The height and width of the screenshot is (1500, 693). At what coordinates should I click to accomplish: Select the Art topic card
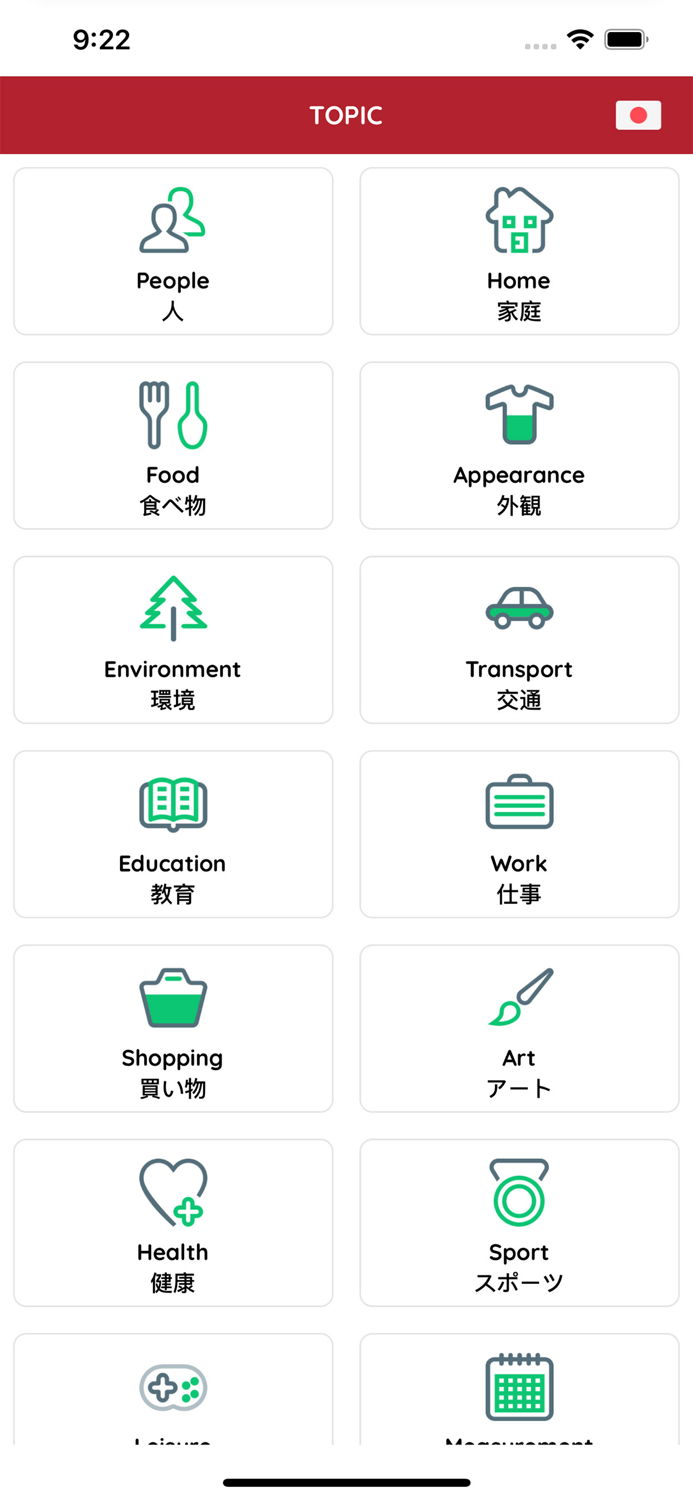point(519,1028)
